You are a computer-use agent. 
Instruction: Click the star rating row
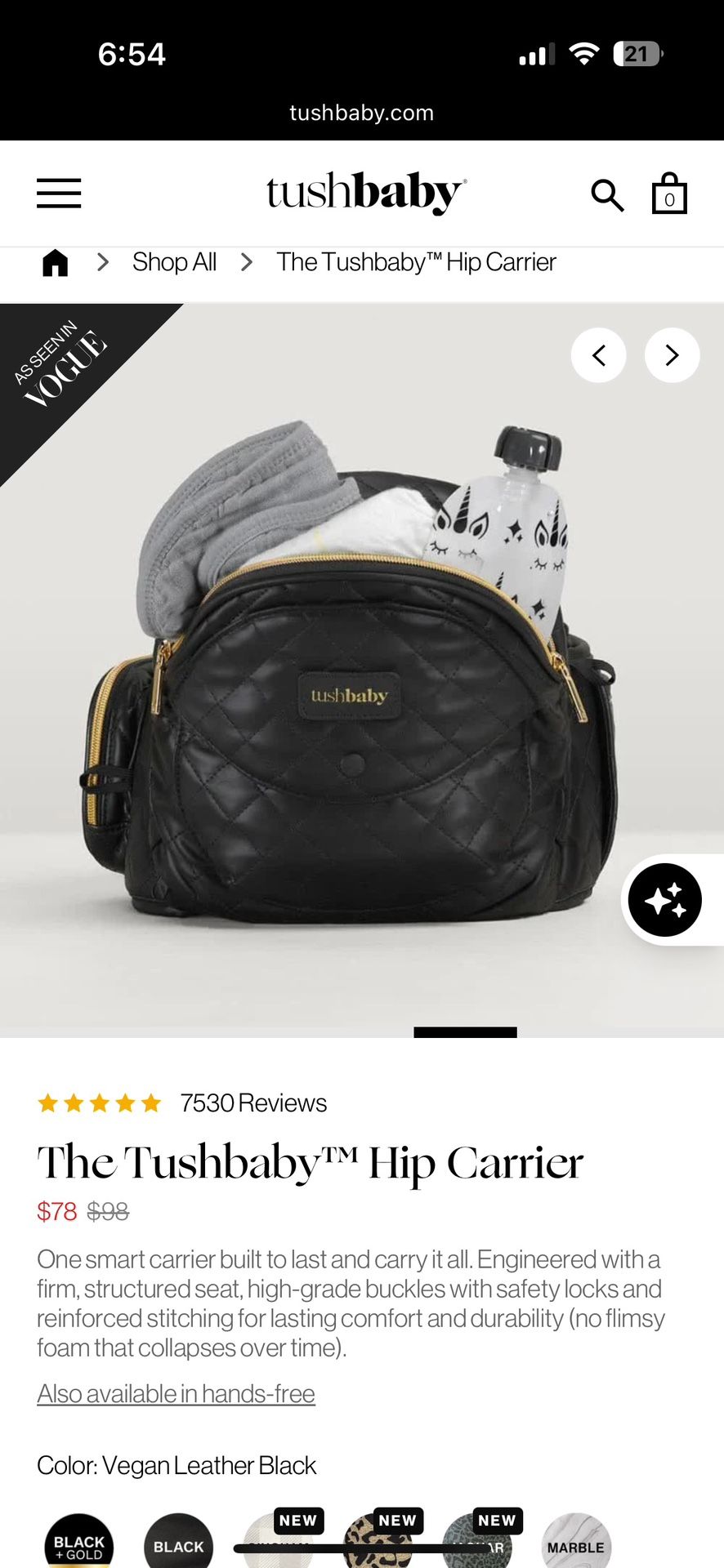[99, 1102]
